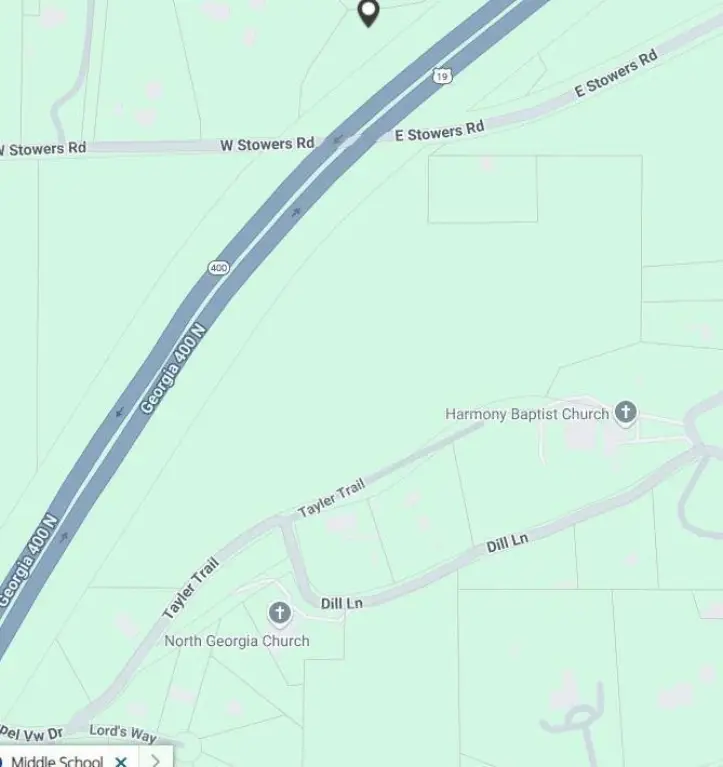The width and height of the screenshot is (723, 767).
Task: Tap the arrow next to the Middle School chip
Action: (x=155, y=760)
